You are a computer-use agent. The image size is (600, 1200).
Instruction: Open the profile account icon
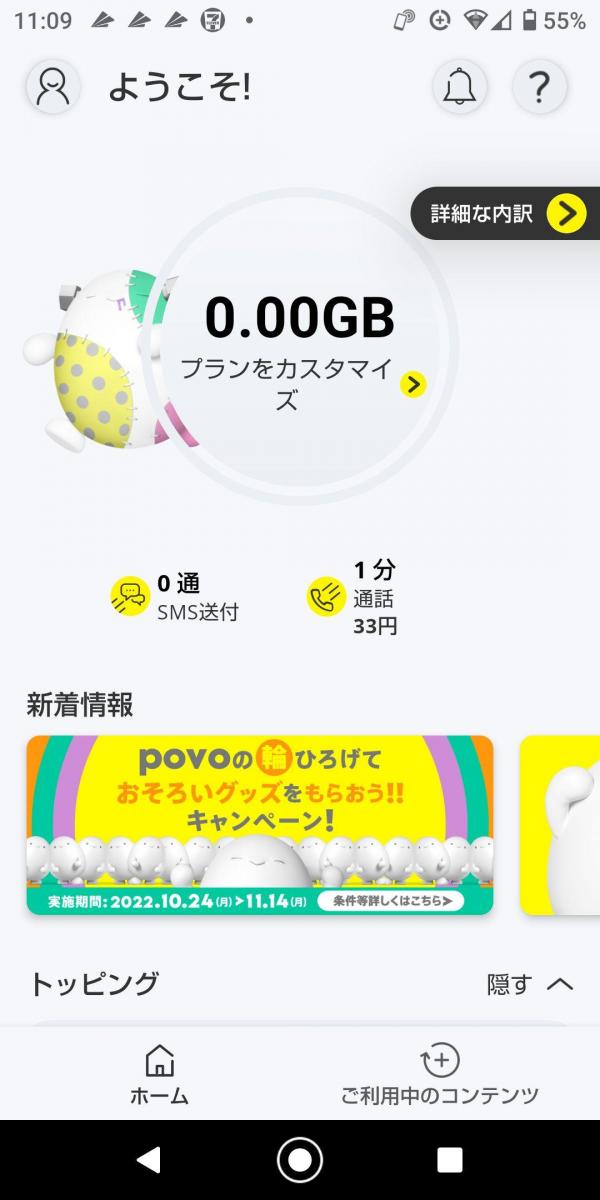click(x=53, y=87)
